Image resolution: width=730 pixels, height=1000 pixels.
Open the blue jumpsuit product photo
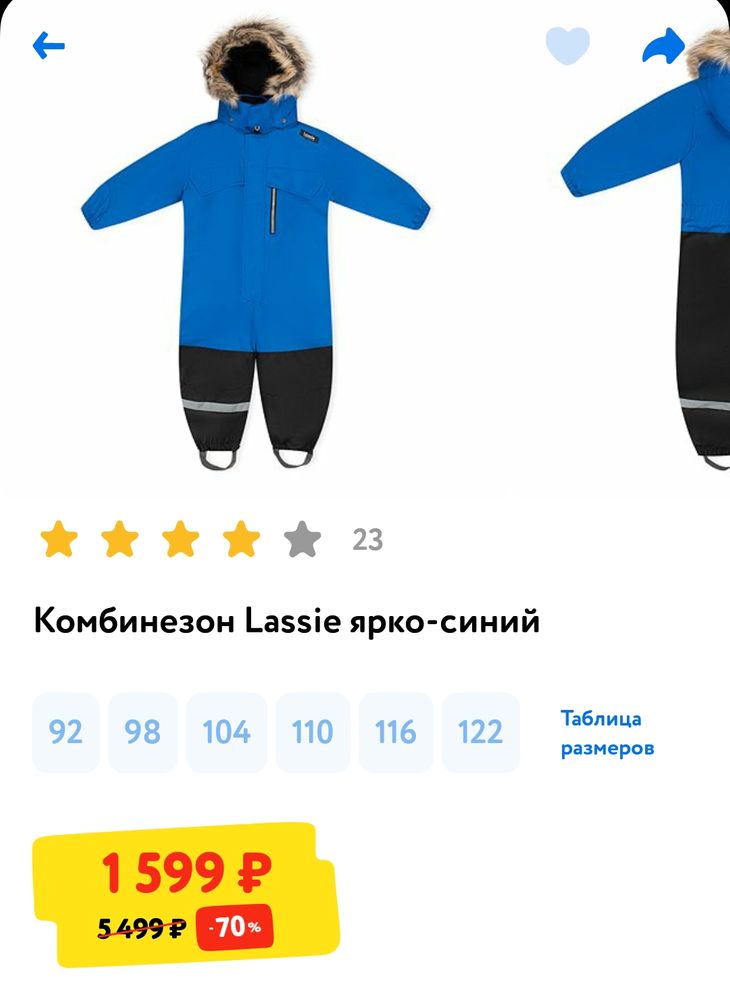click(x=255, y=250)
